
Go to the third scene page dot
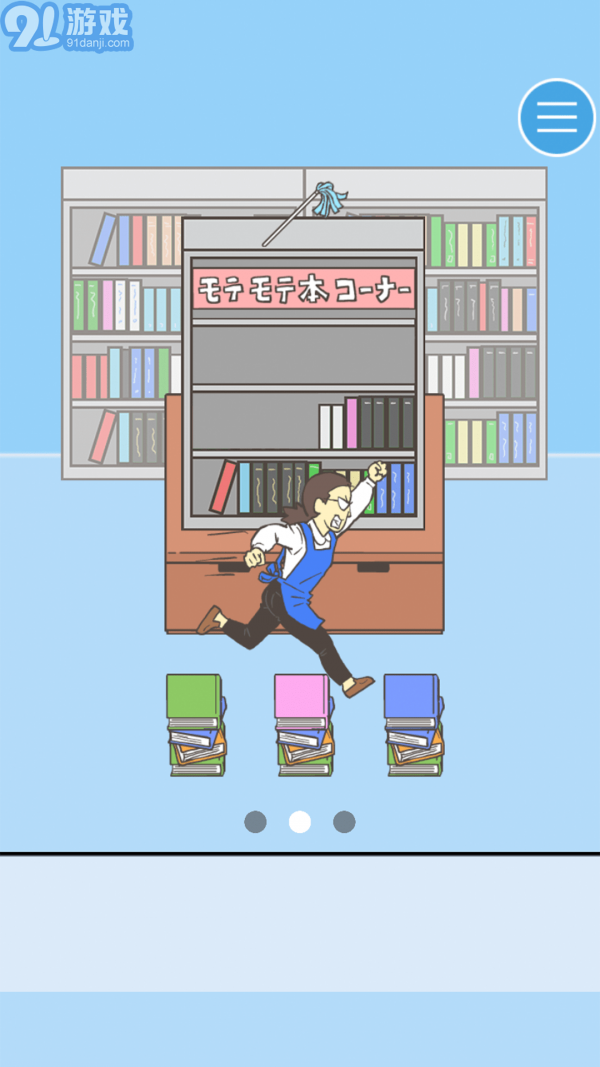coord(344,822)
